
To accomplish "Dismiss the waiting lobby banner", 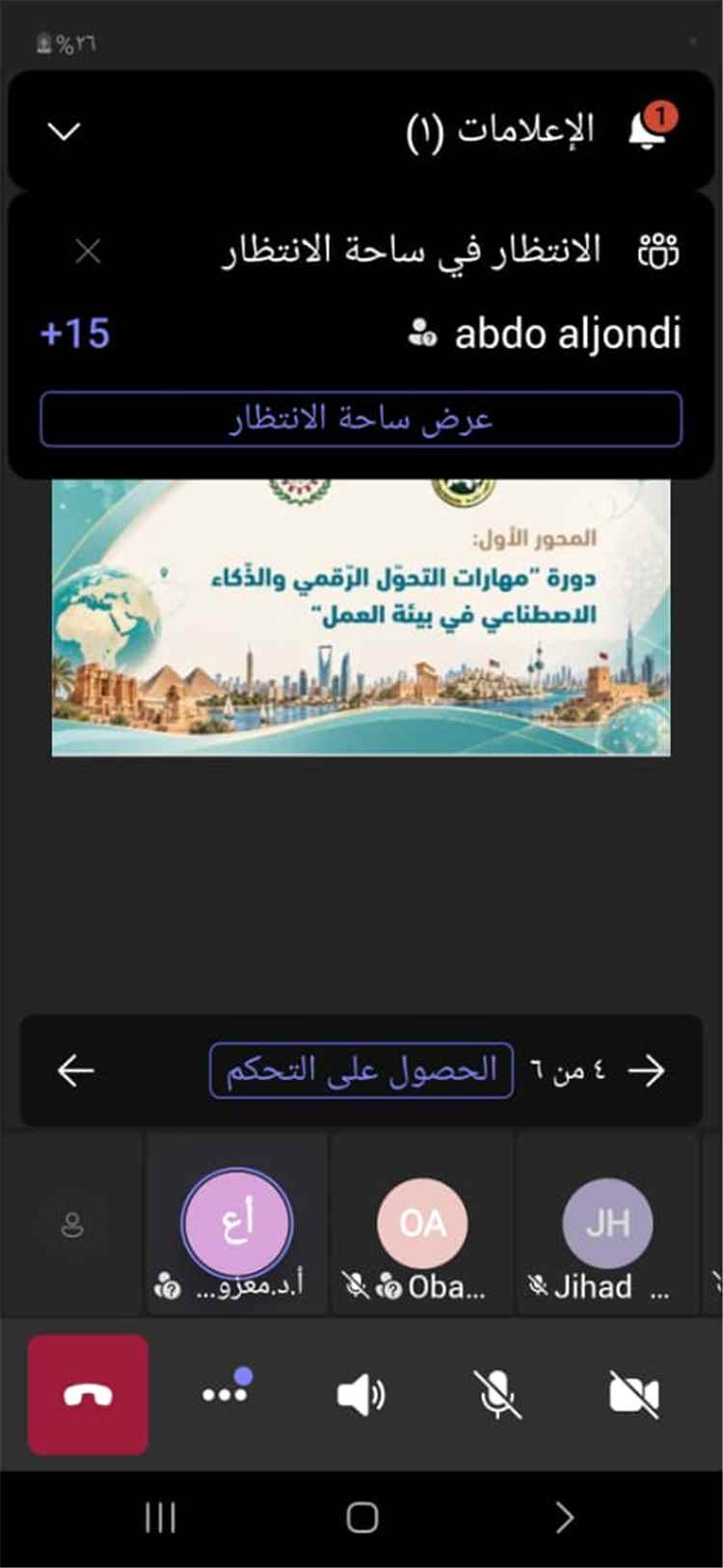I will (88, 253).
